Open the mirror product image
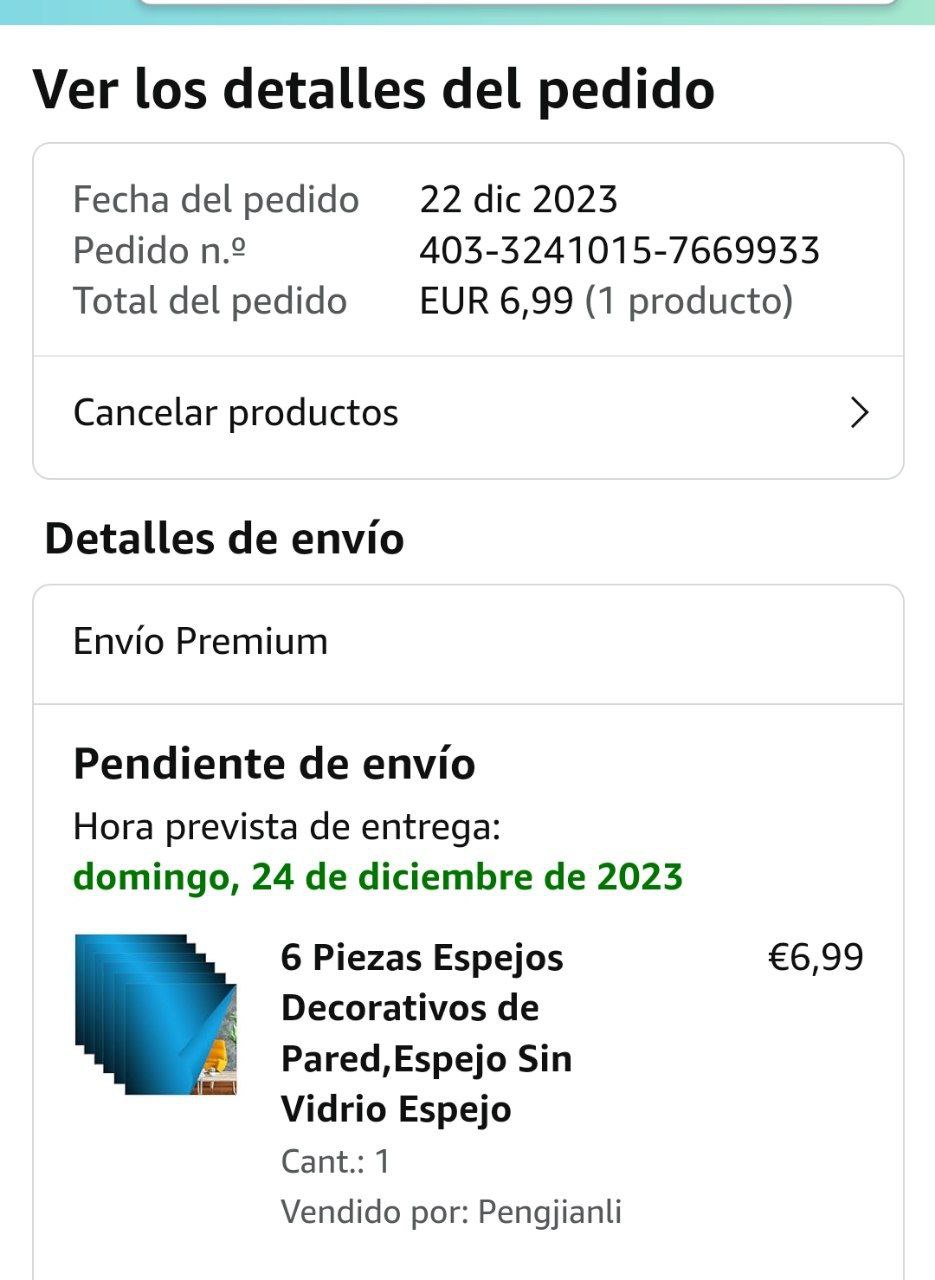Image resolution: width=935 pixels, height=1280 pixels. [x=156, y=1014]
